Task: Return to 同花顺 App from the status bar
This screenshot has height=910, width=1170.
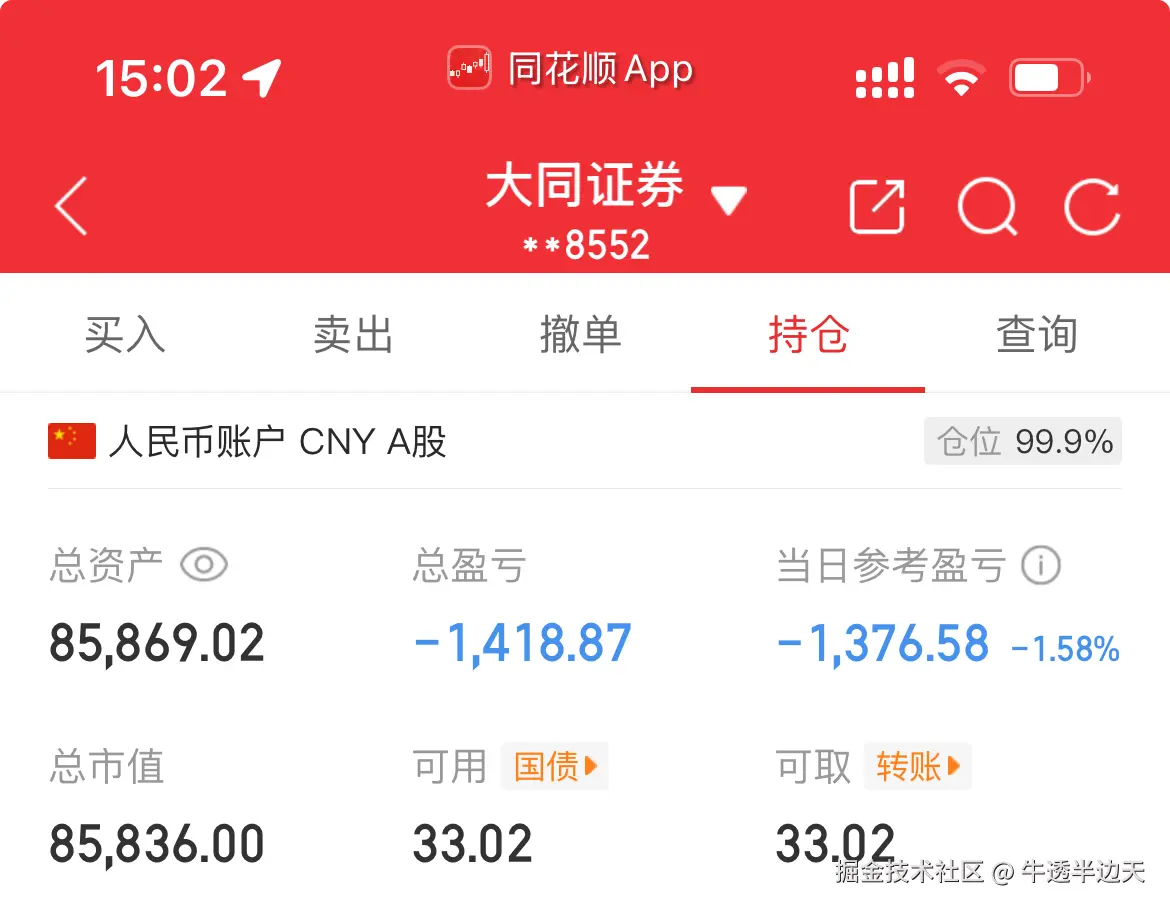Action: (x=570, y=69)
